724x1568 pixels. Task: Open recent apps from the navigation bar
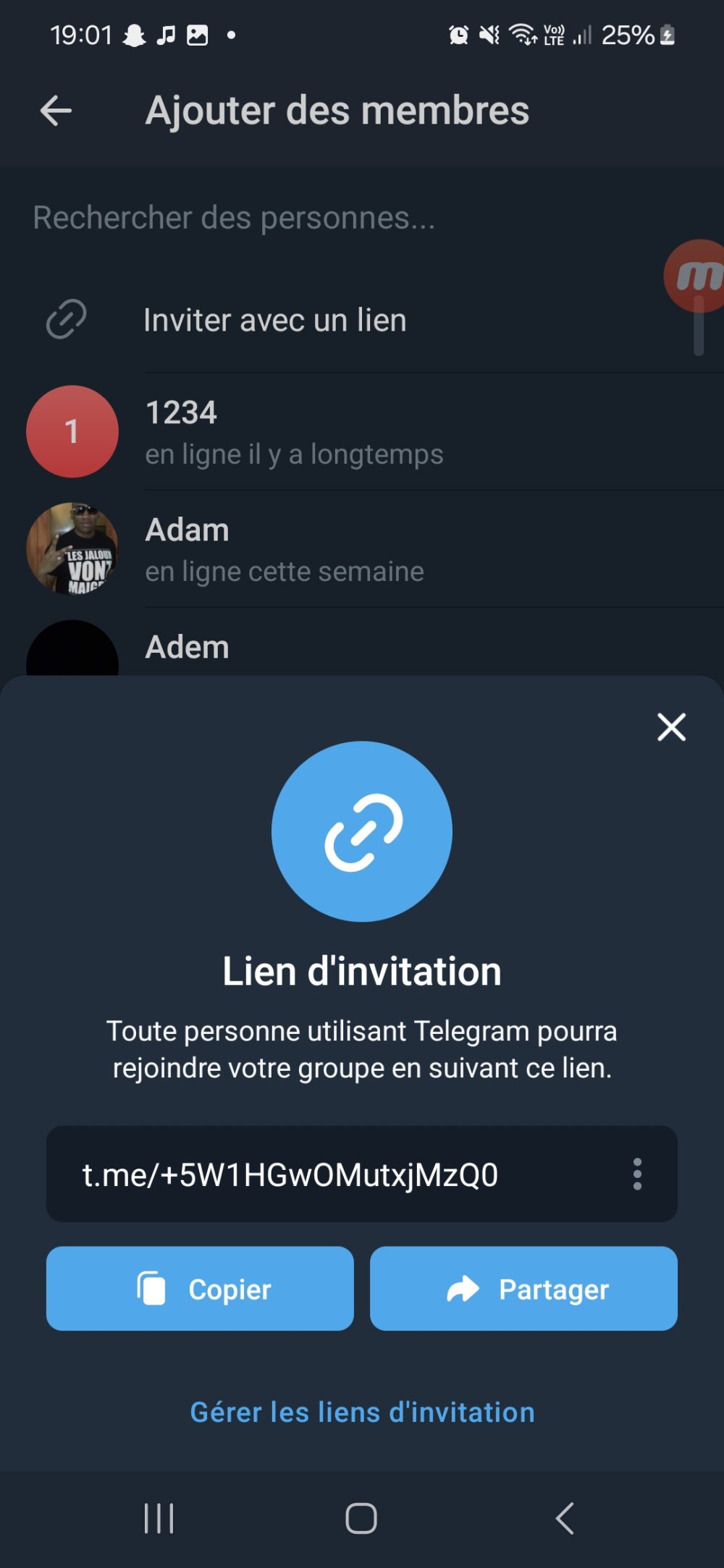[159, 1518]
